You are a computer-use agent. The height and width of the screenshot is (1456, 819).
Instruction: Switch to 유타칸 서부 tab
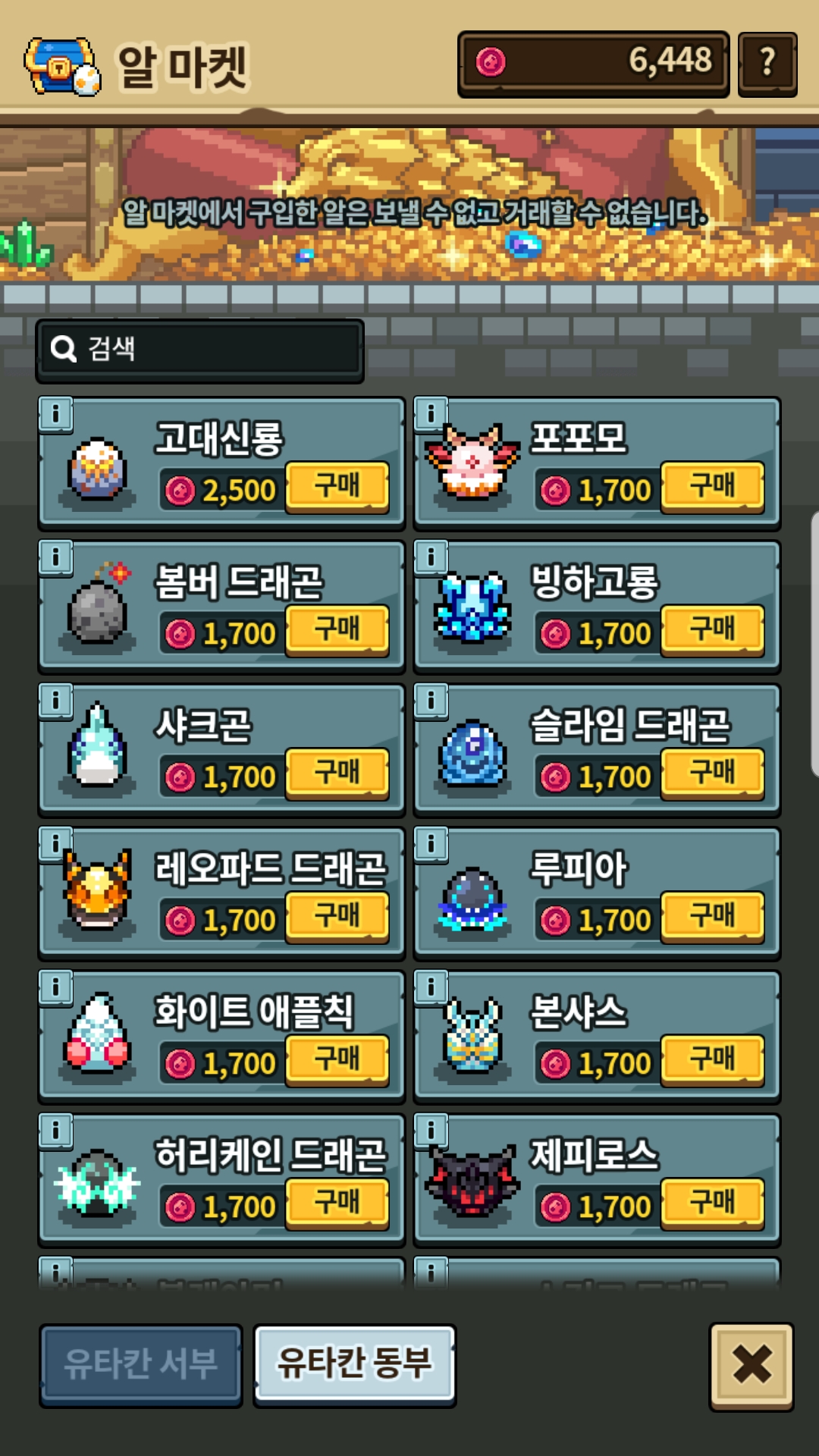coord(141,1364)
